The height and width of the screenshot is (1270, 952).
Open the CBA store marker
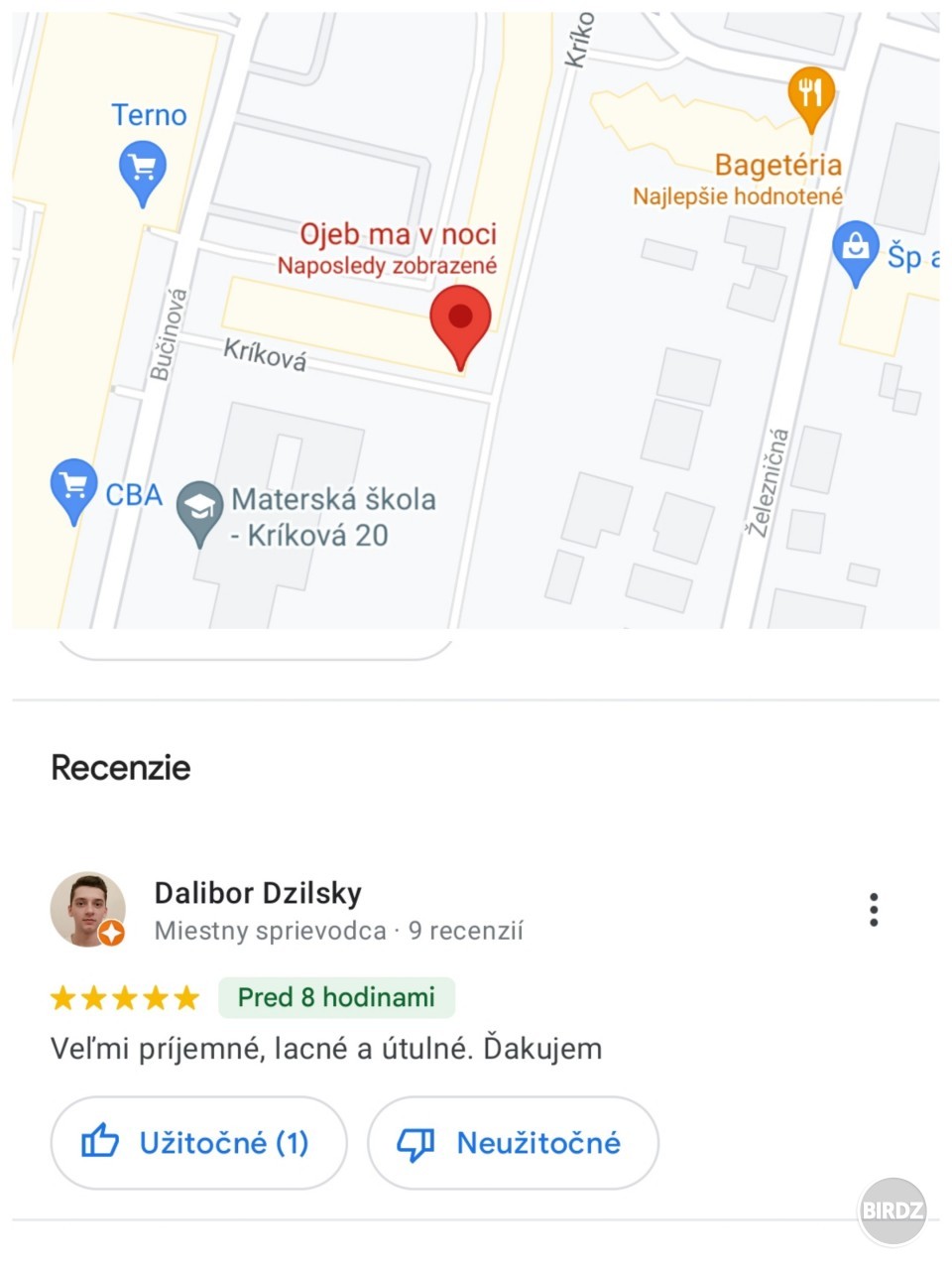(73, 487)
